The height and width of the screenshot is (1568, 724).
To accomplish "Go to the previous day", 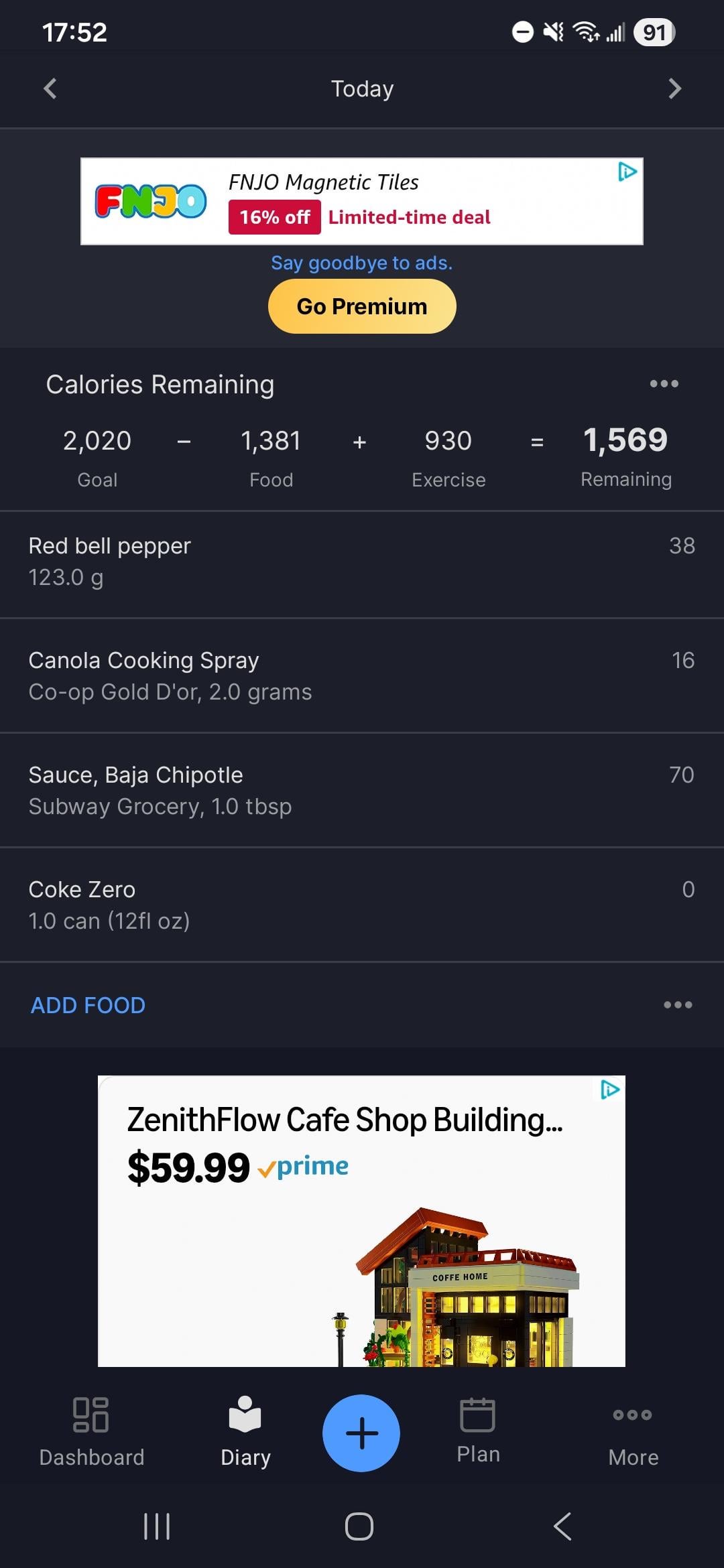I will point(50,88).
